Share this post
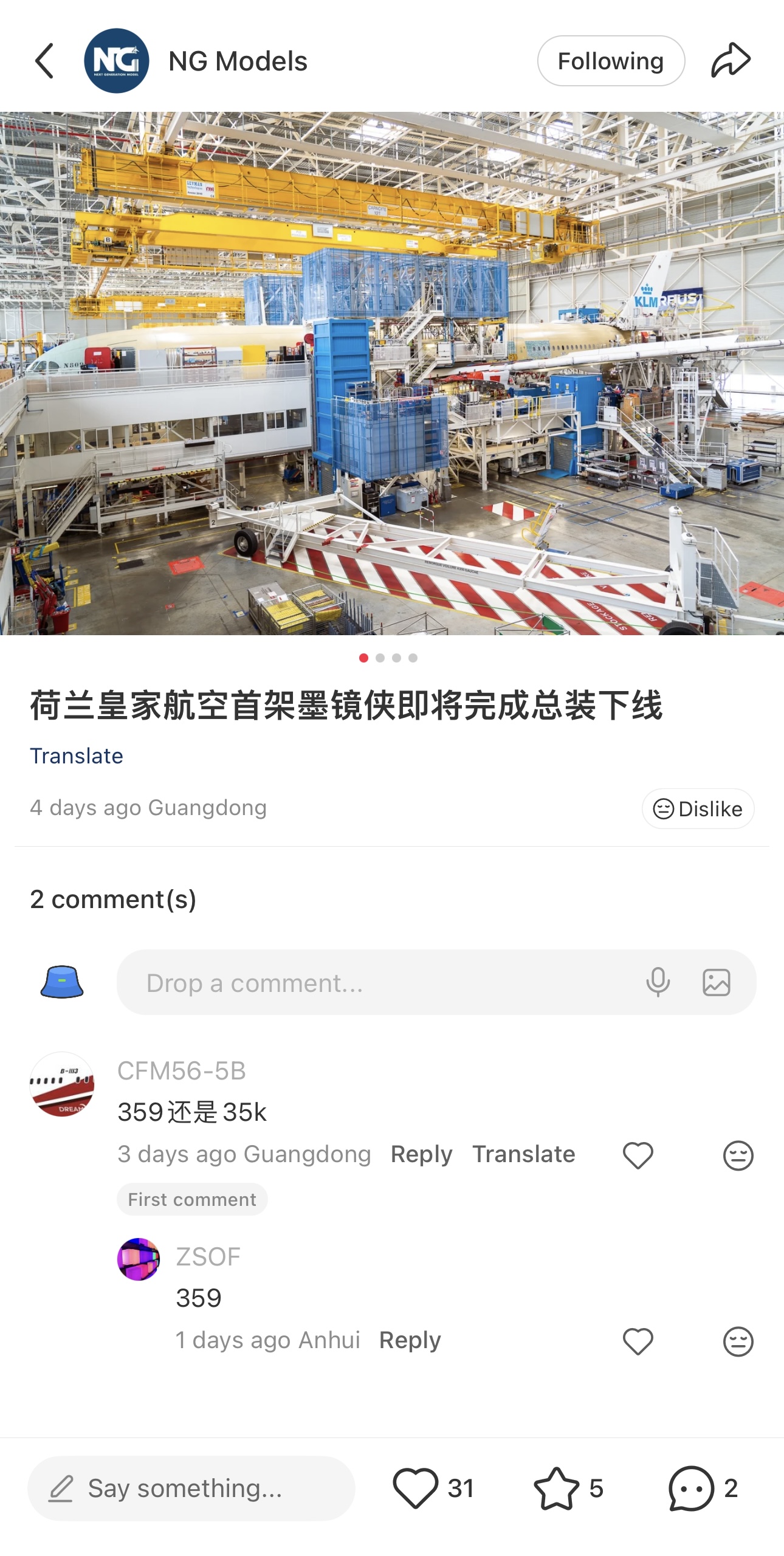The image size is (784, 1556). [731, 61]
